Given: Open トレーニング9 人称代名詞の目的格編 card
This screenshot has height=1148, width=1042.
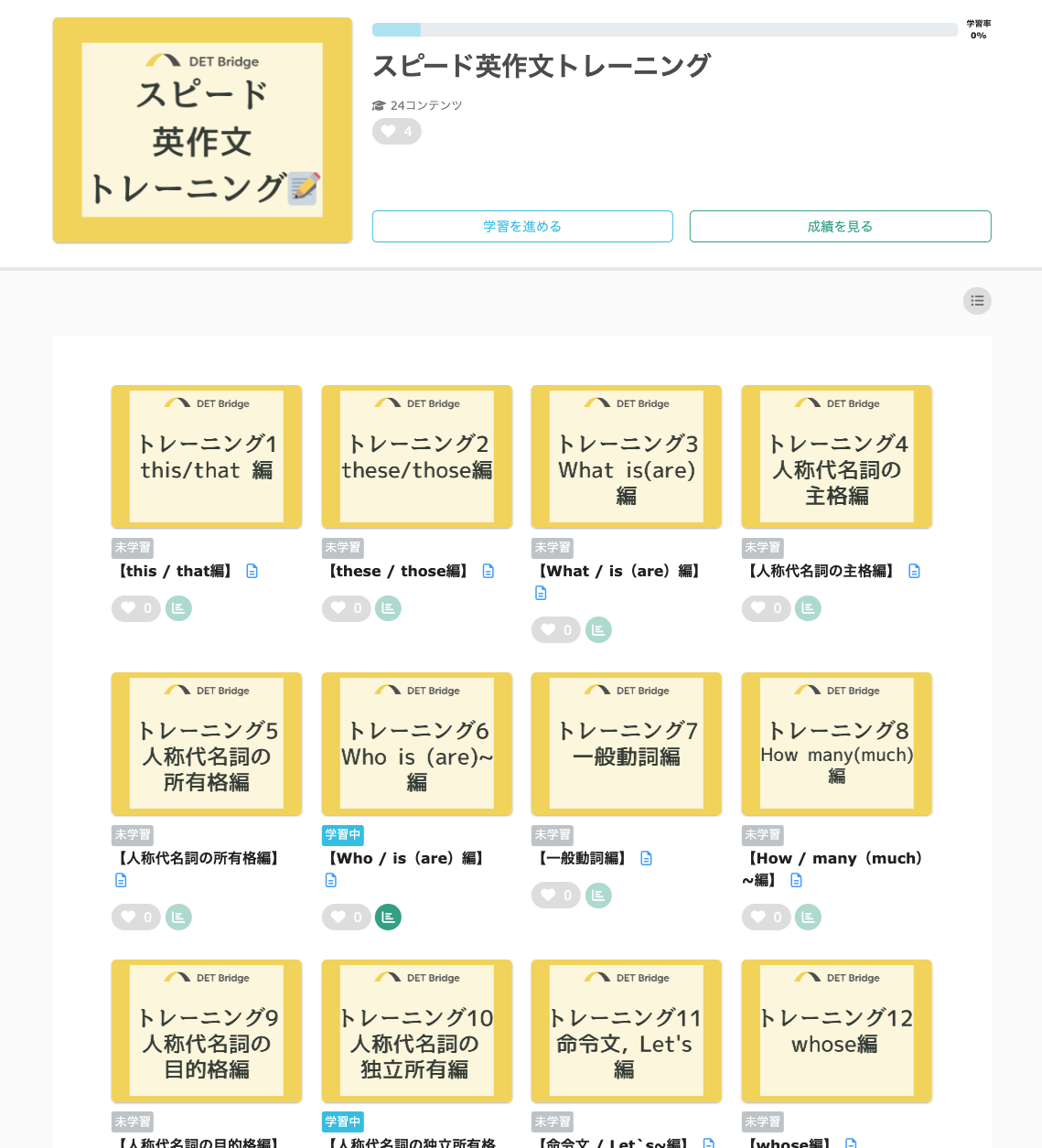Looking at the screenshot, I should pyautogui.click(x=207, y=1031).
